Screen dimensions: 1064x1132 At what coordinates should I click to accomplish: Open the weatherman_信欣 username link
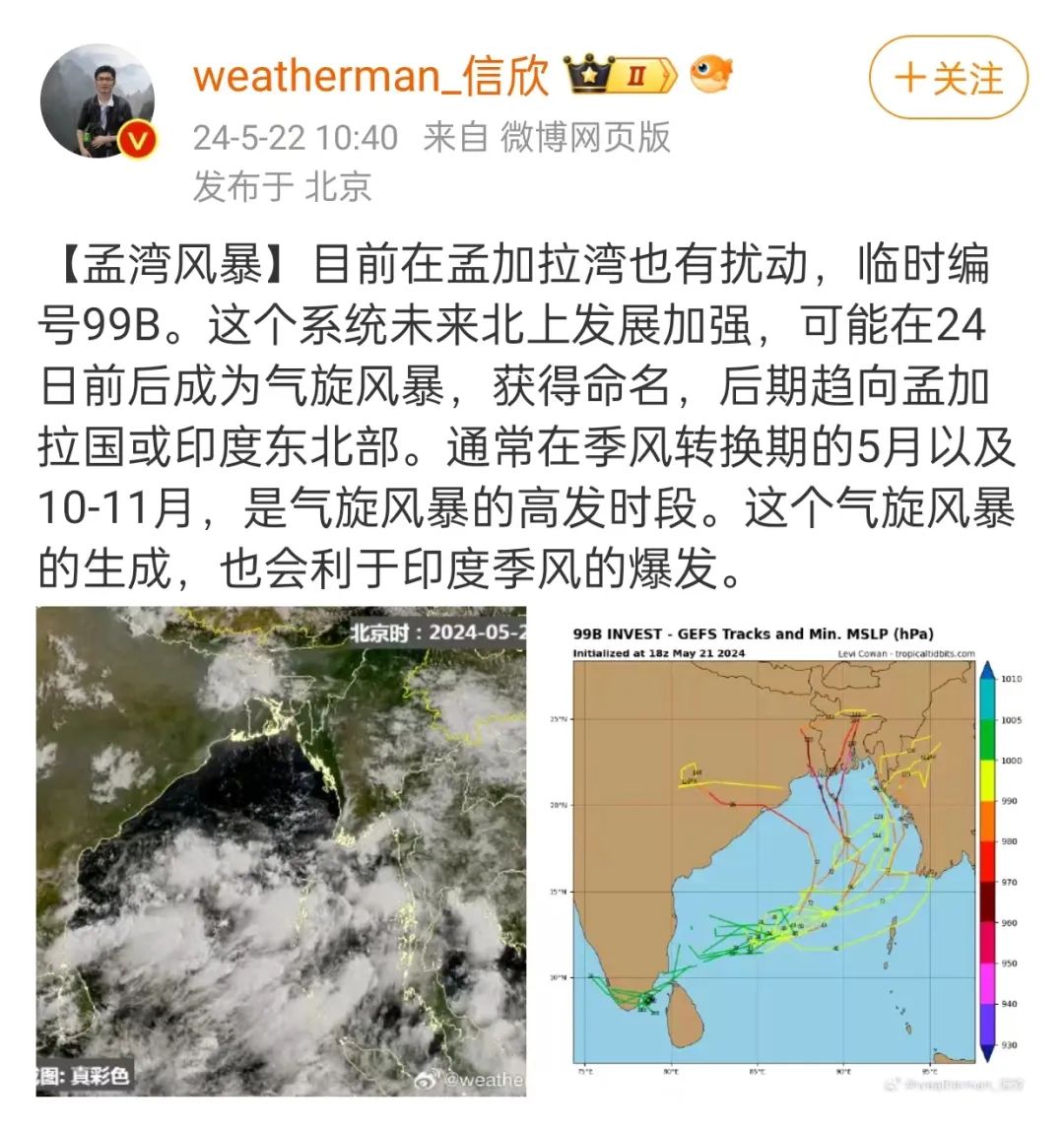[369, 76]
